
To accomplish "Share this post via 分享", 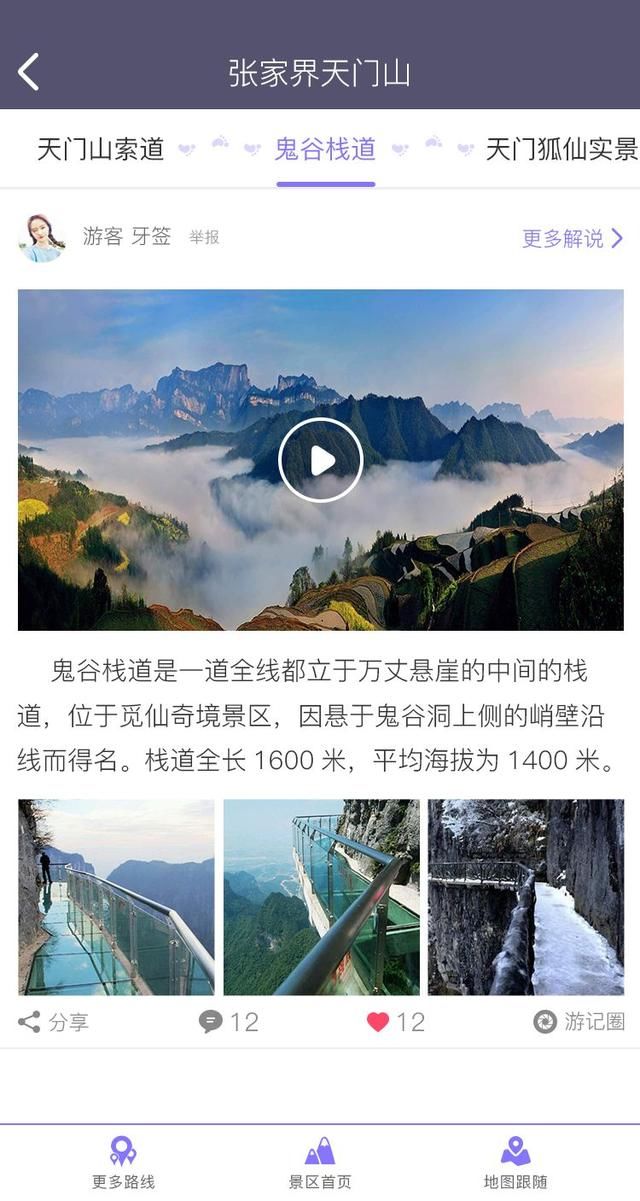I will pyautogui.click(x=54, y=1022).
